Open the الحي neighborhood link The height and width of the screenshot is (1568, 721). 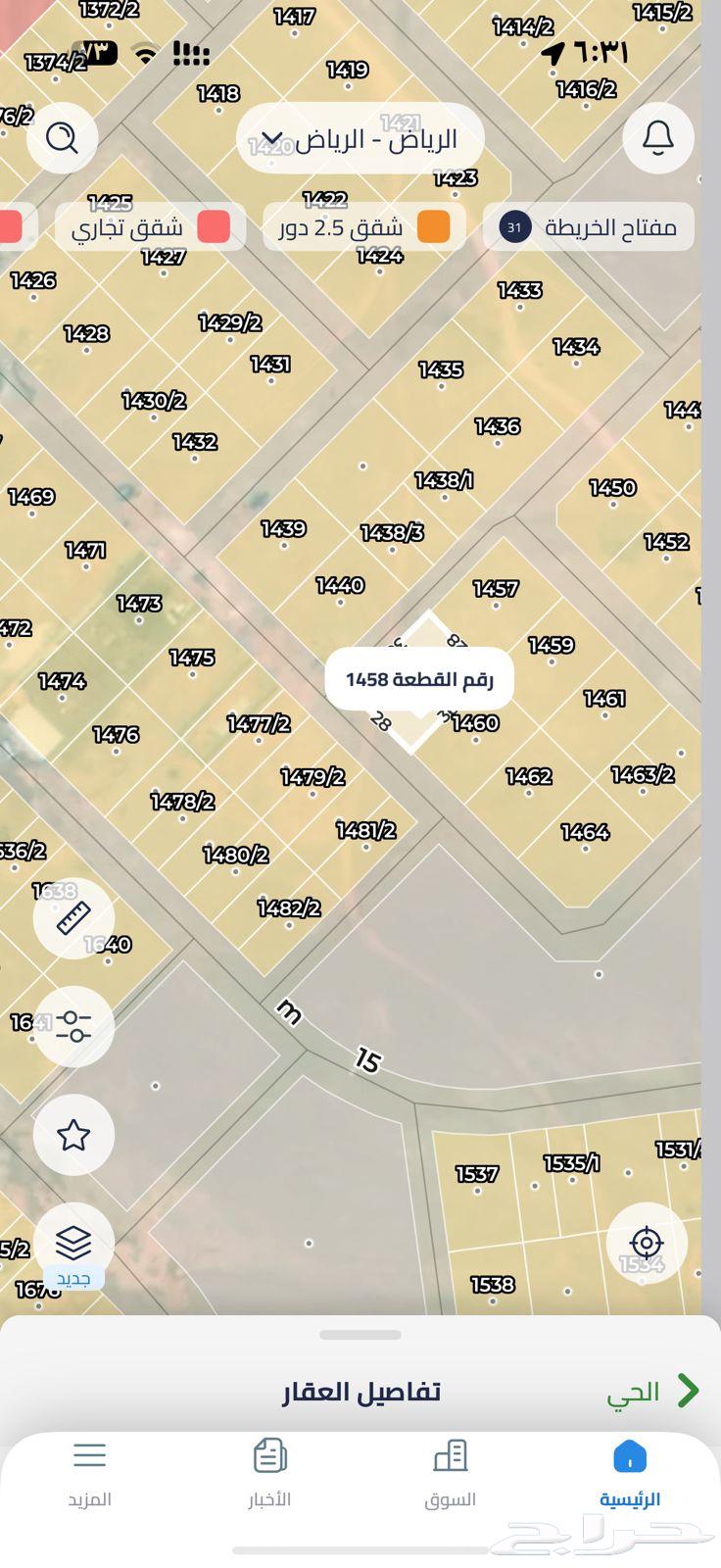click(652, 1392)
